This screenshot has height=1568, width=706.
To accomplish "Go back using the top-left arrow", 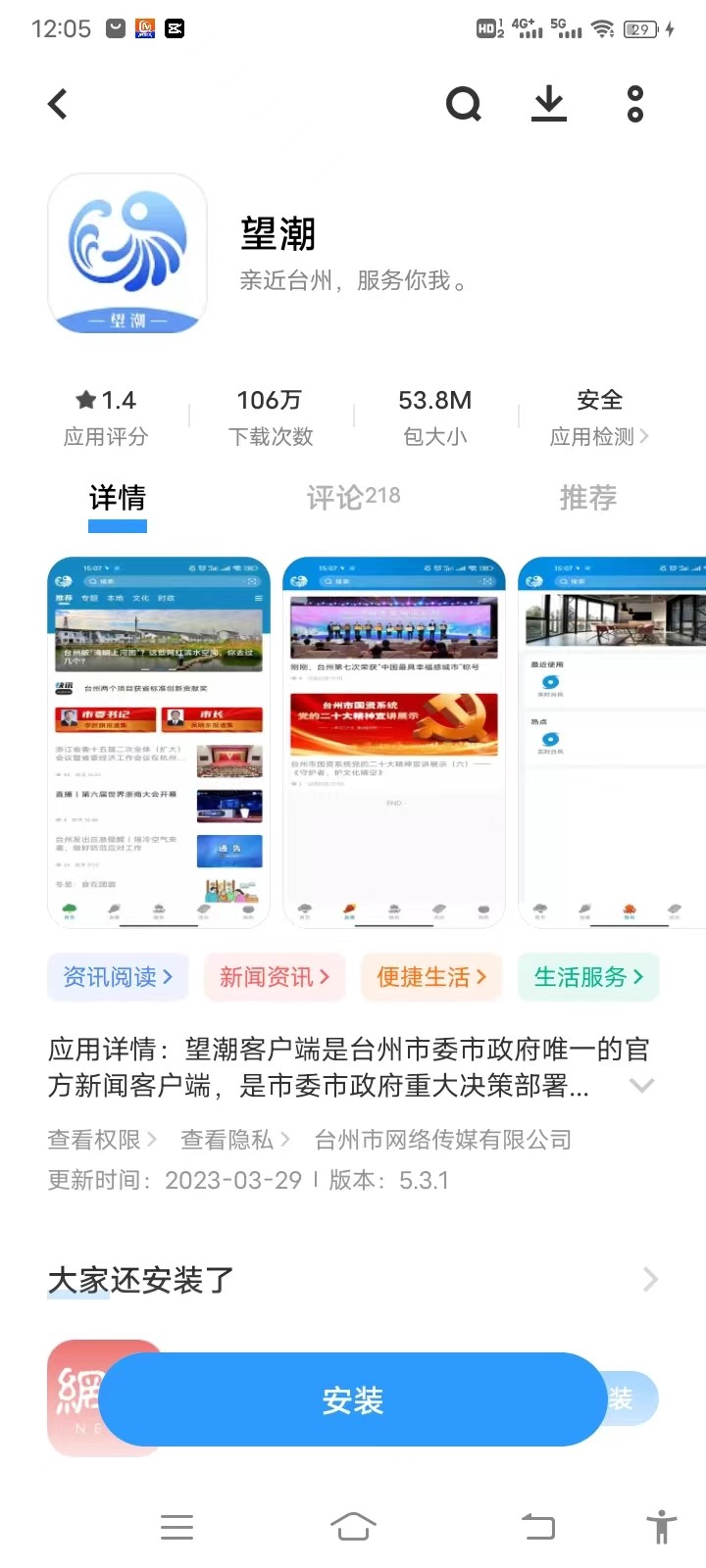I will pos(59,104).
